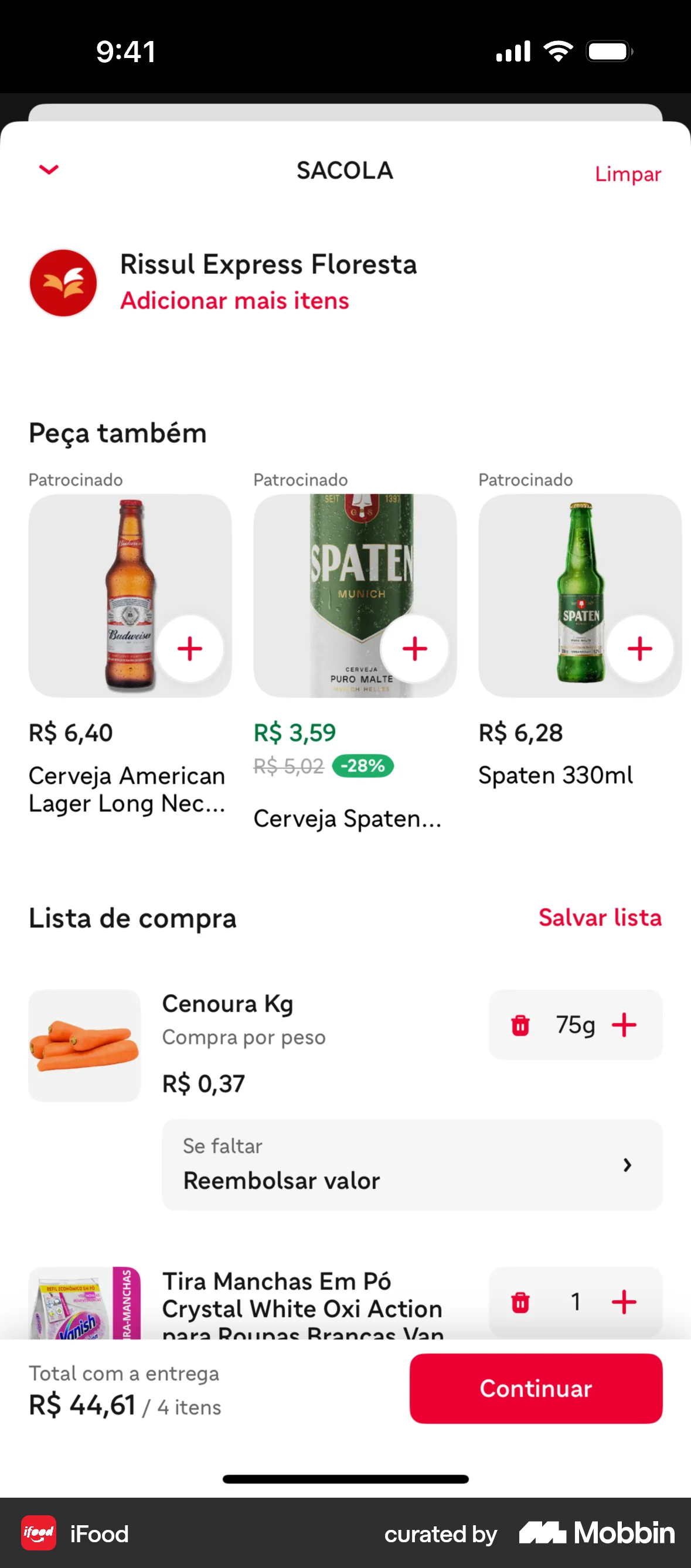Increase Cenoura Kg weight with plus stepper
Image resolution: width=691 pixels, height=1568 pixels.
pos(624,1024)
